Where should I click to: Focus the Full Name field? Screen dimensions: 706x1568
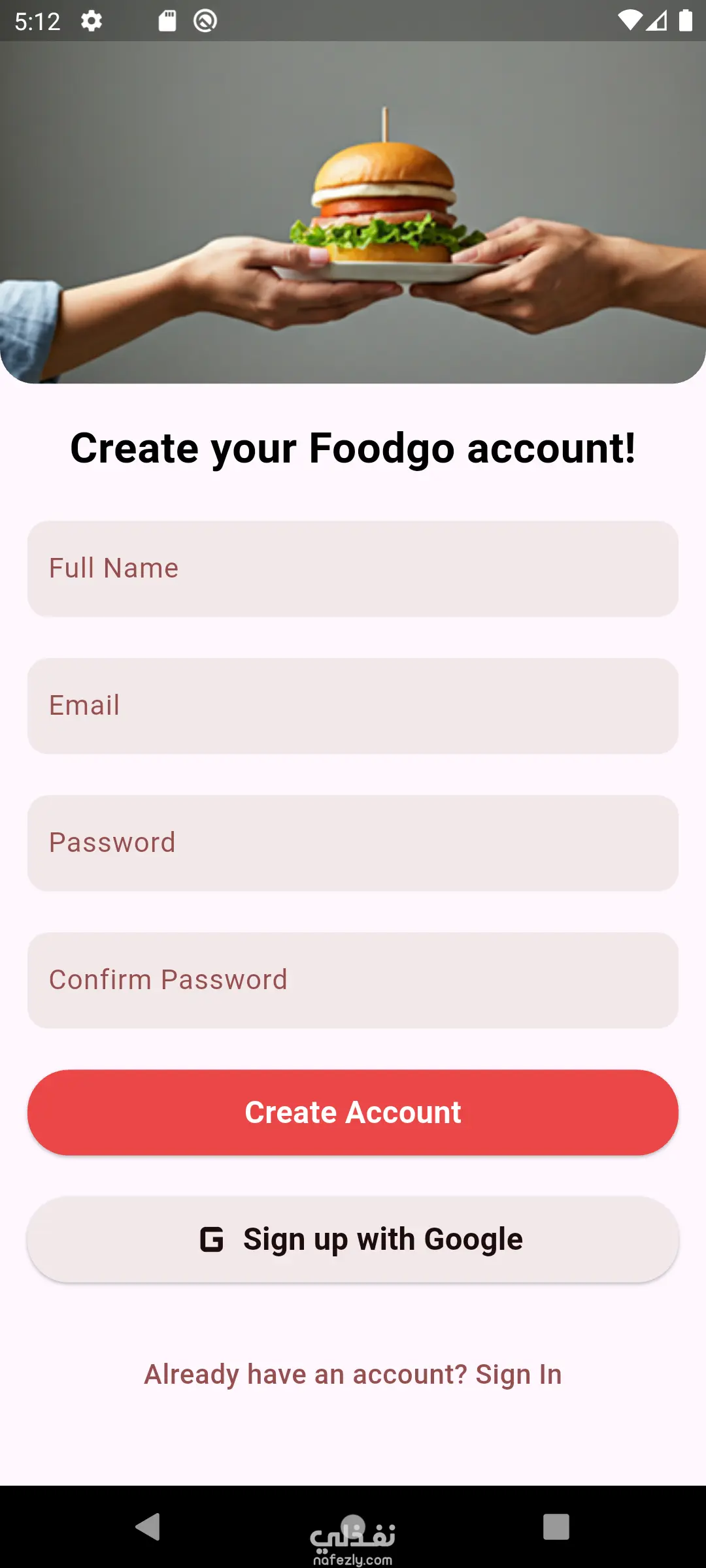coord(353,568)
